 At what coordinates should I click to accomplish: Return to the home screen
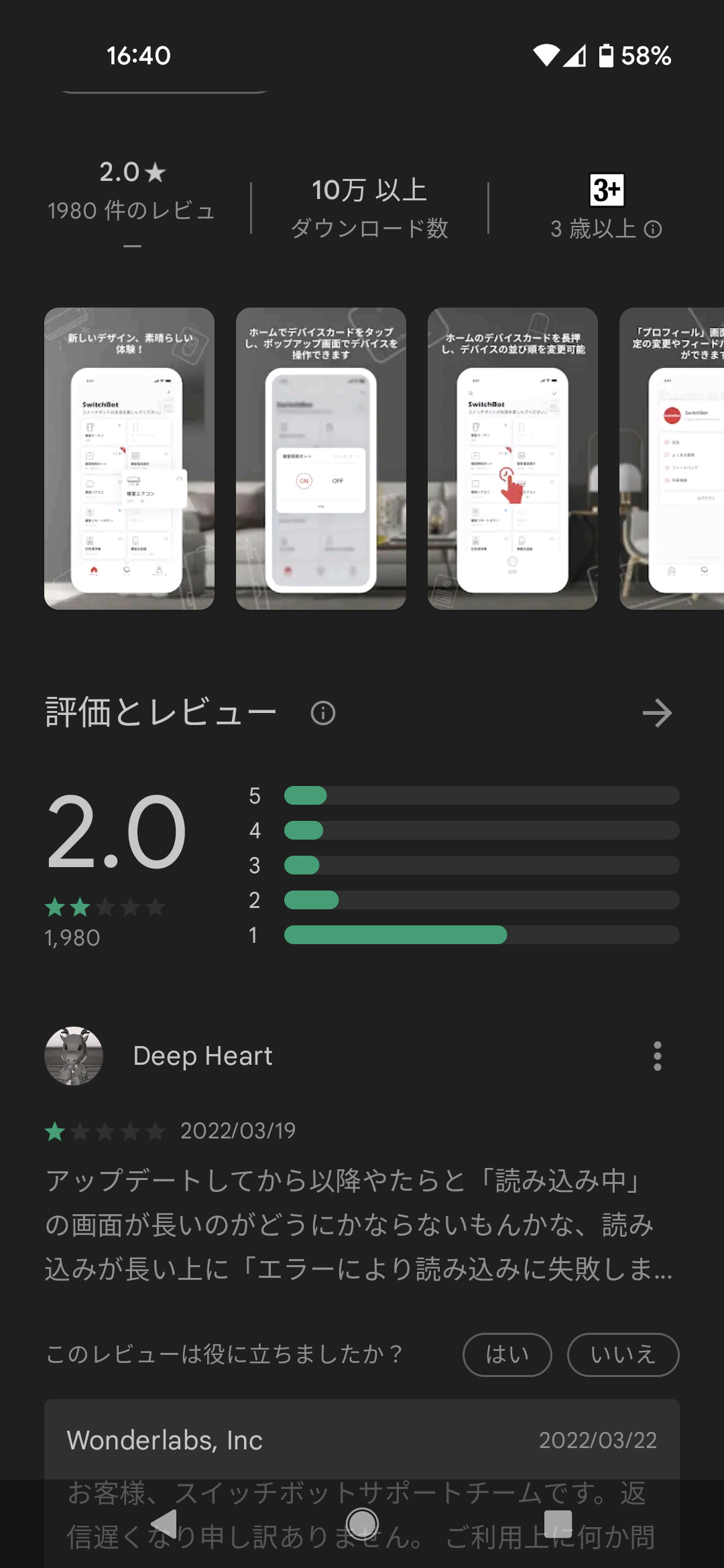pos(362,1524)
